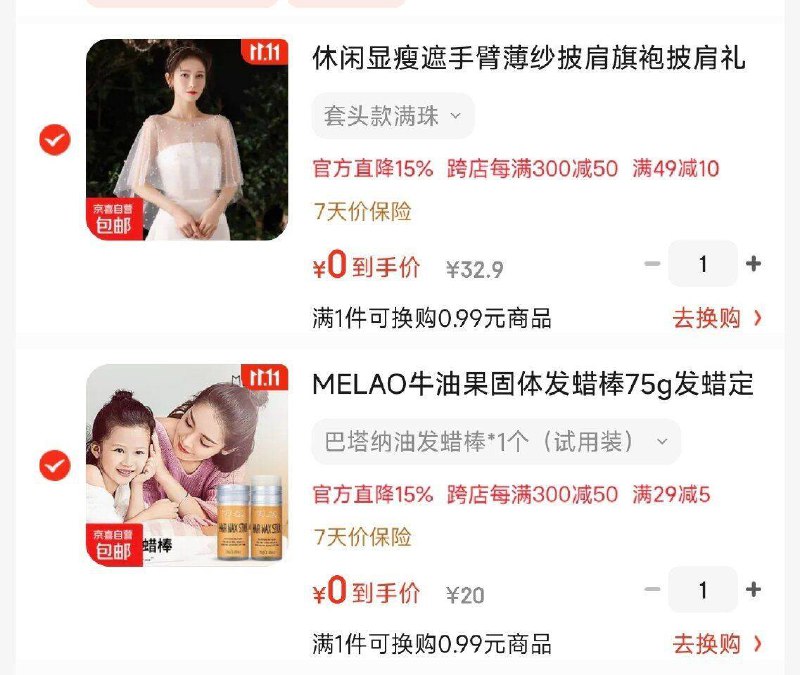
Task: Uncheck the 薄纱披肩 item checkbox
Action: [x=55, y=140]
